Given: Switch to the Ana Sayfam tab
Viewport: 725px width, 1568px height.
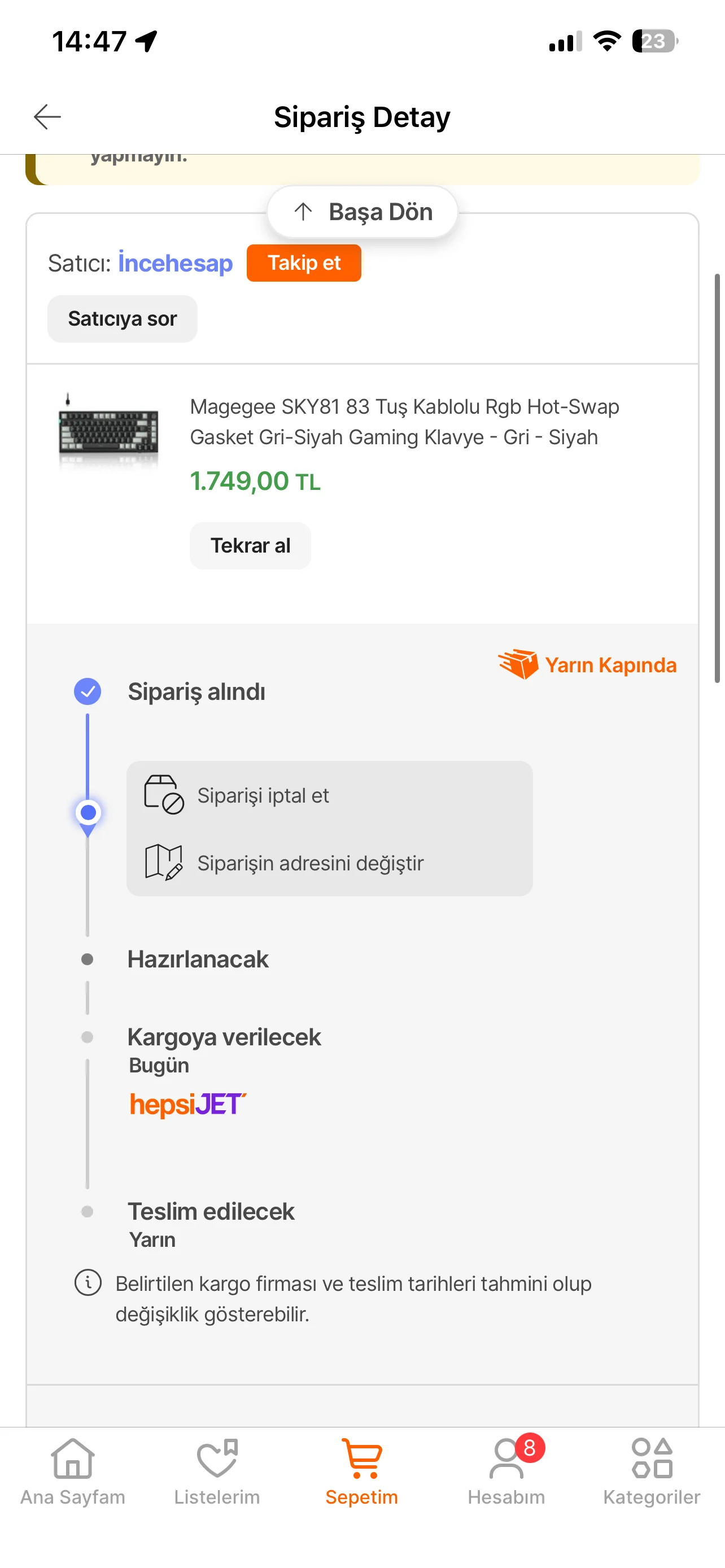Looking at the screenshot, I should point(72,1470).
